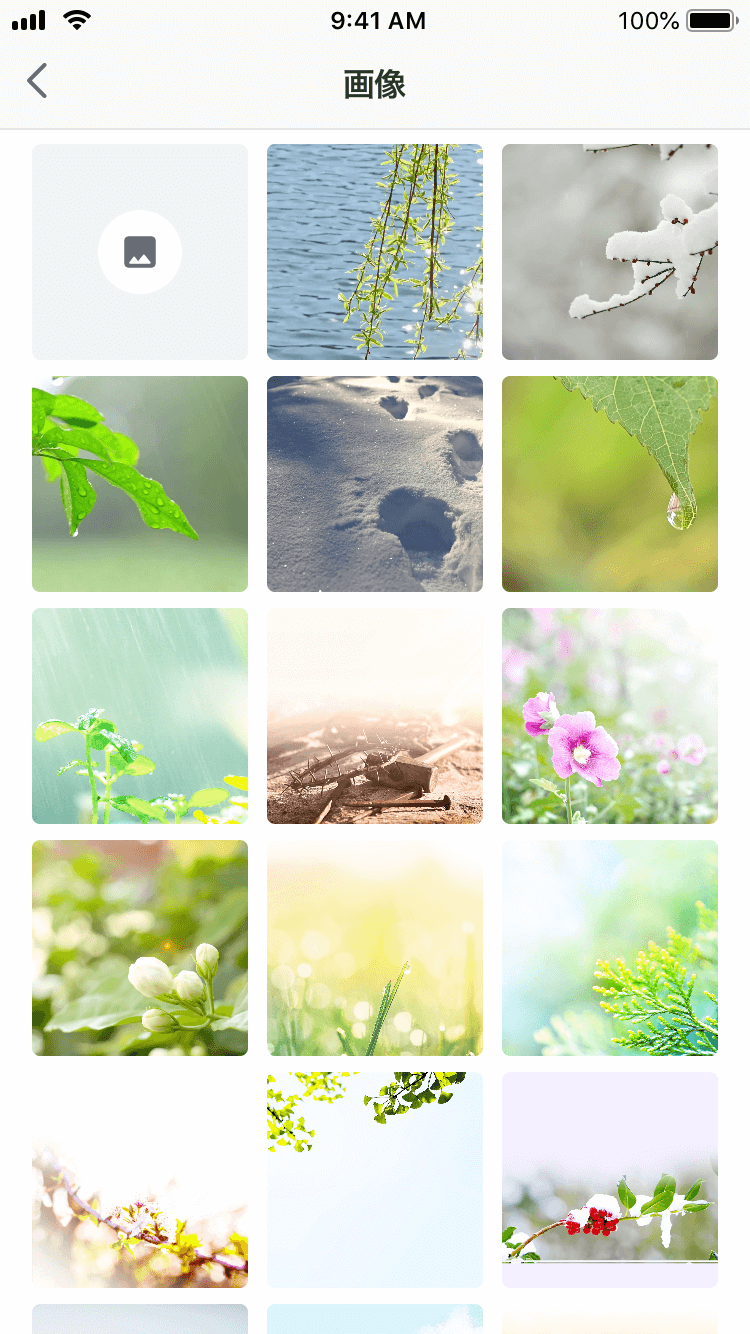Pick the green cypress sprig image

point(610,948)
